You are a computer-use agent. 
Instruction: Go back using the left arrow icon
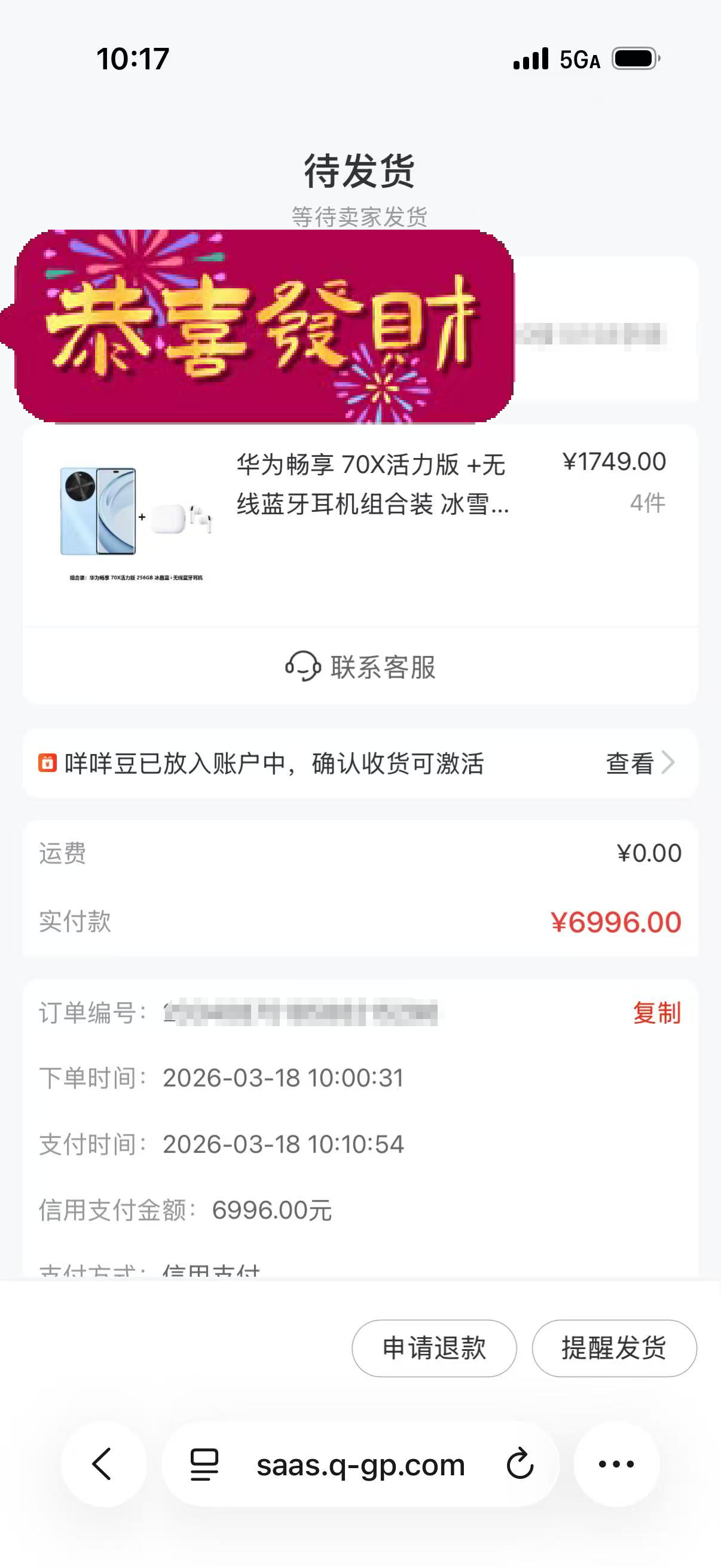103,1465
